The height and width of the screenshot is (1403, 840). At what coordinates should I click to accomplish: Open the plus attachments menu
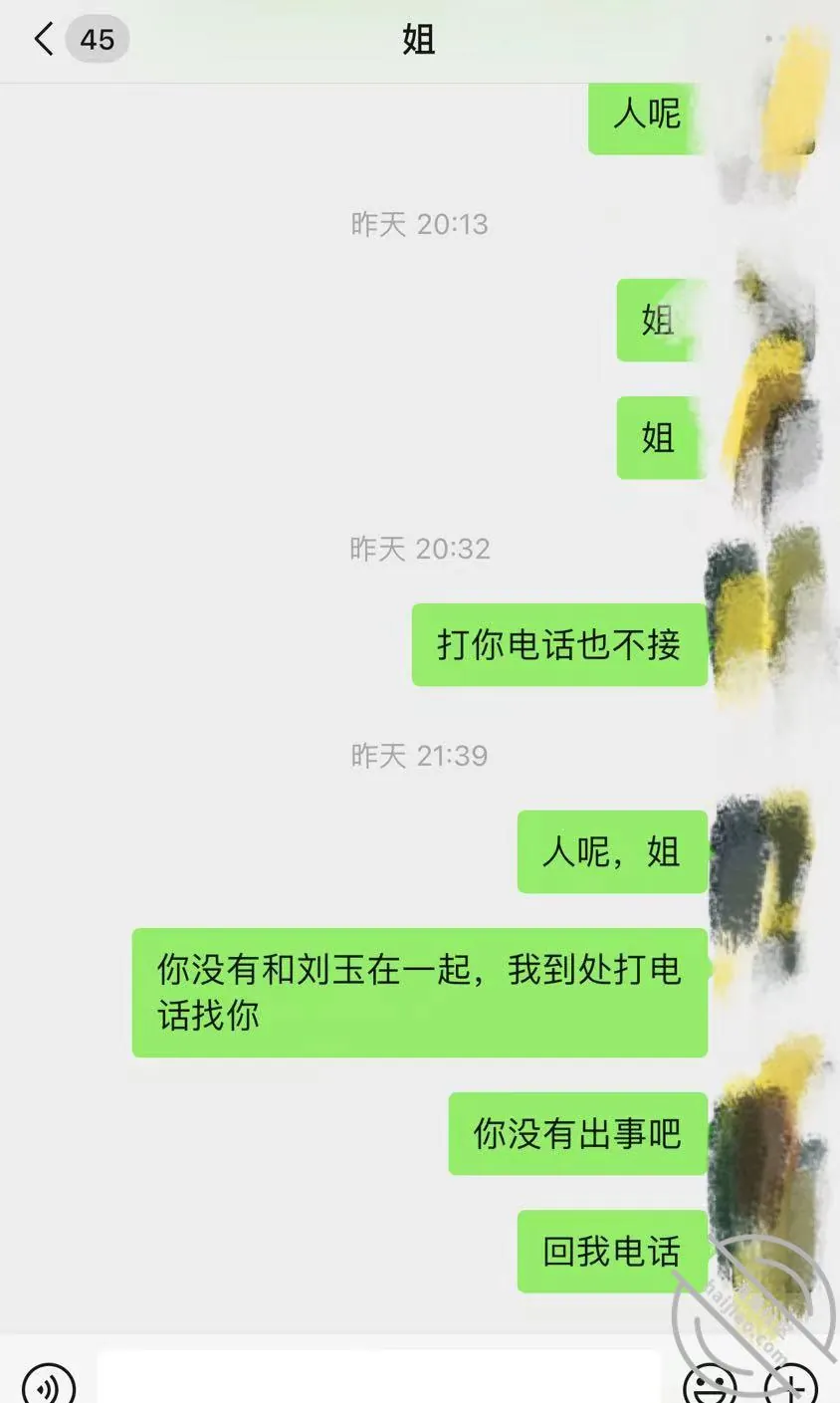[x=790, y=1383]
